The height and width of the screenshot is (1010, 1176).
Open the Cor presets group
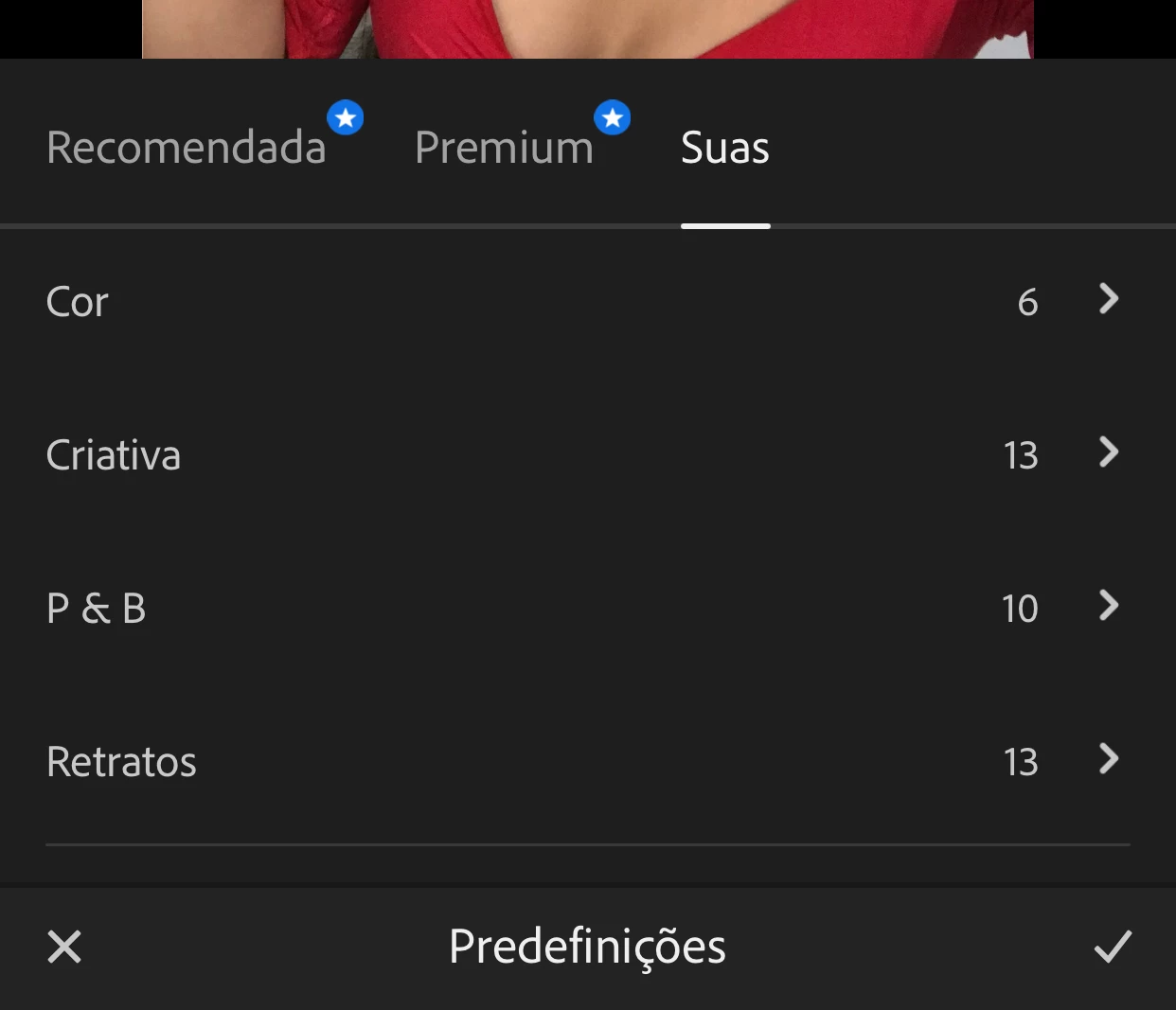click(x=587, y=302)
